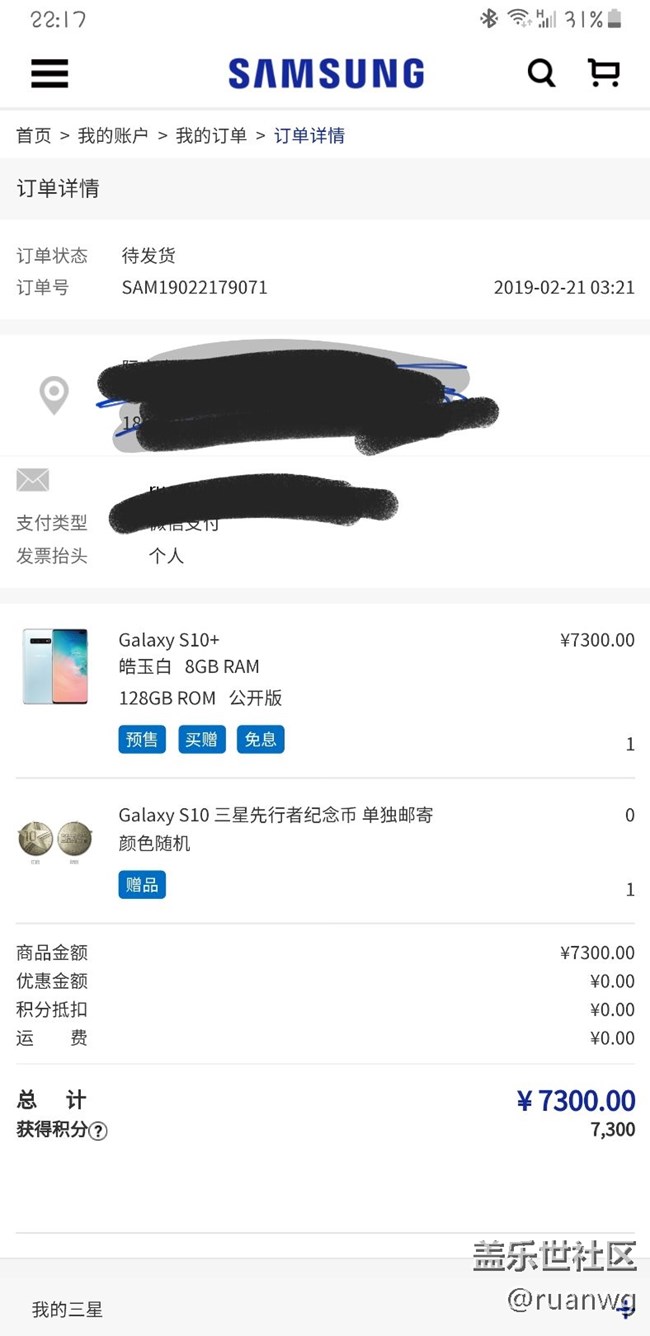Open the search icon

pos(541,73)
